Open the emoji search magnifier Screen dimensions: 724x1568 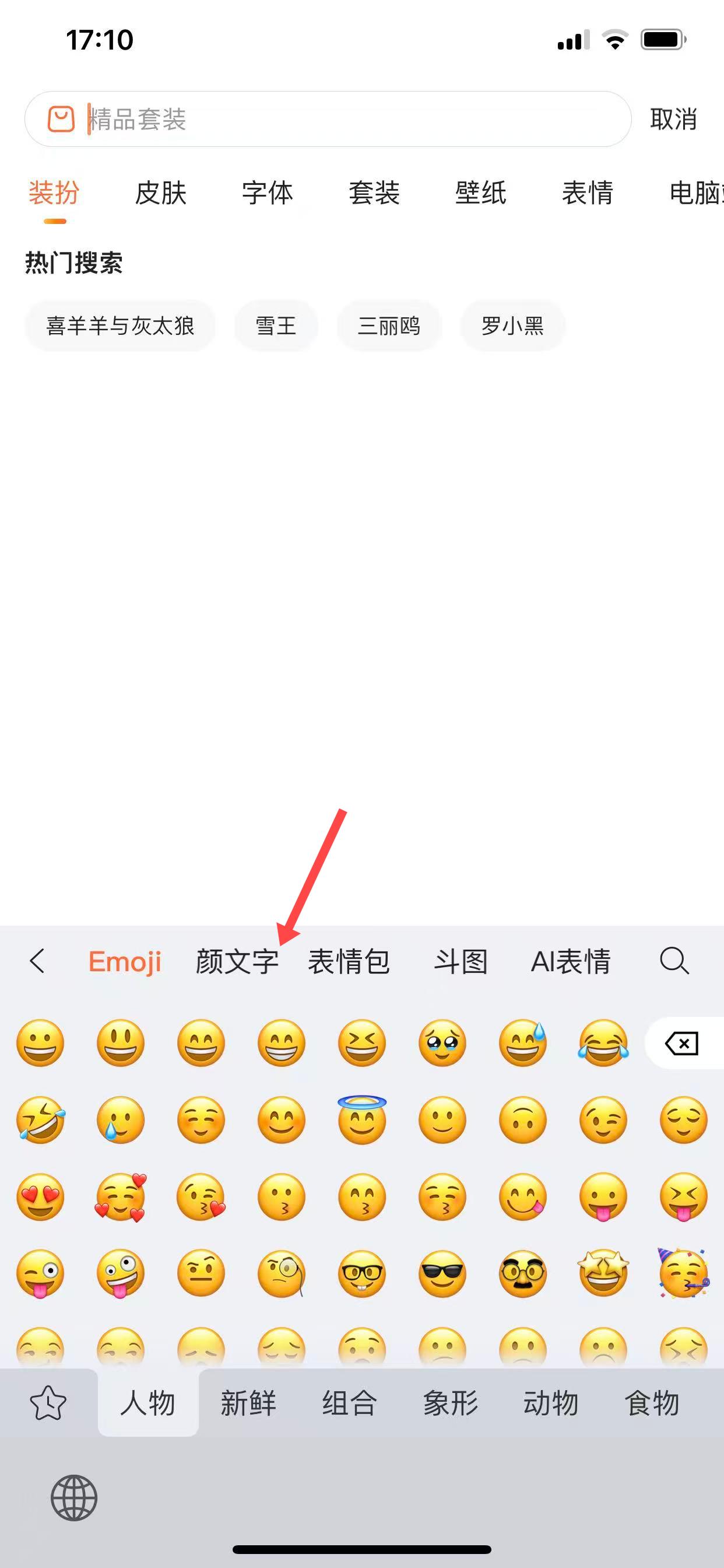tap(674, 961)
